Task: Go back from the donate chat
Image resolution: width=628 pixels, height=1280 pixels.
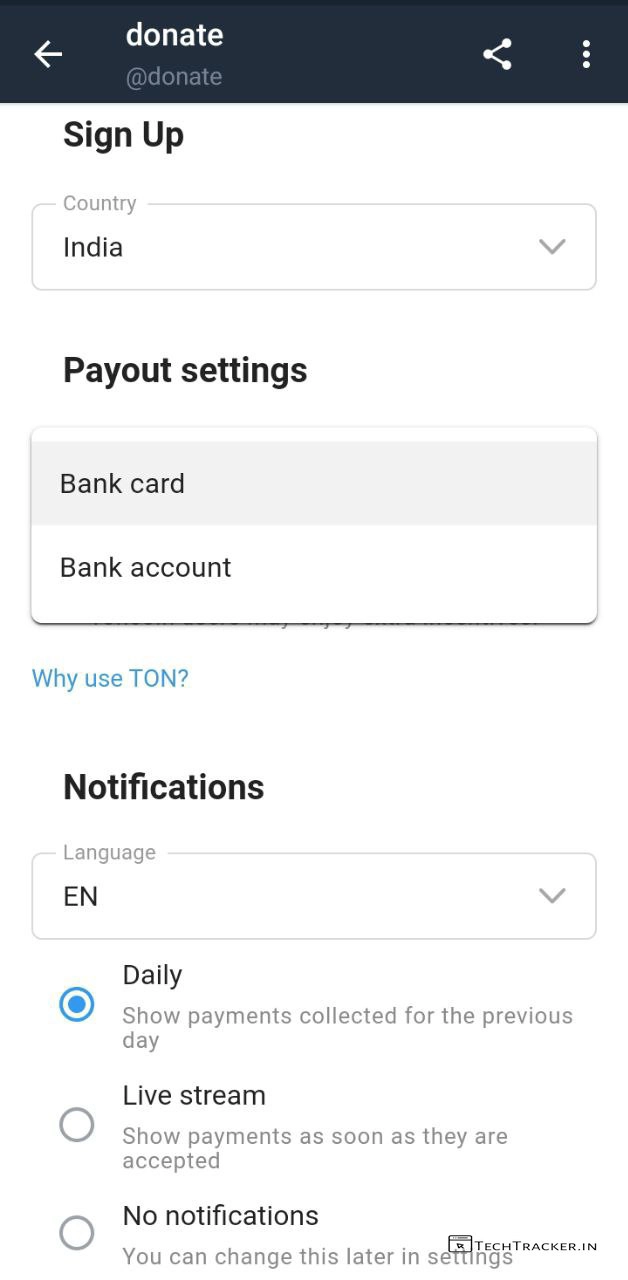Action: coord(48,55)
